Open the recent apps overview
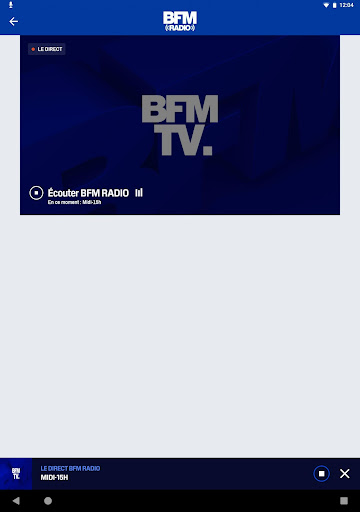Screen dimensions: 360x512 click(x=344, y=501)
